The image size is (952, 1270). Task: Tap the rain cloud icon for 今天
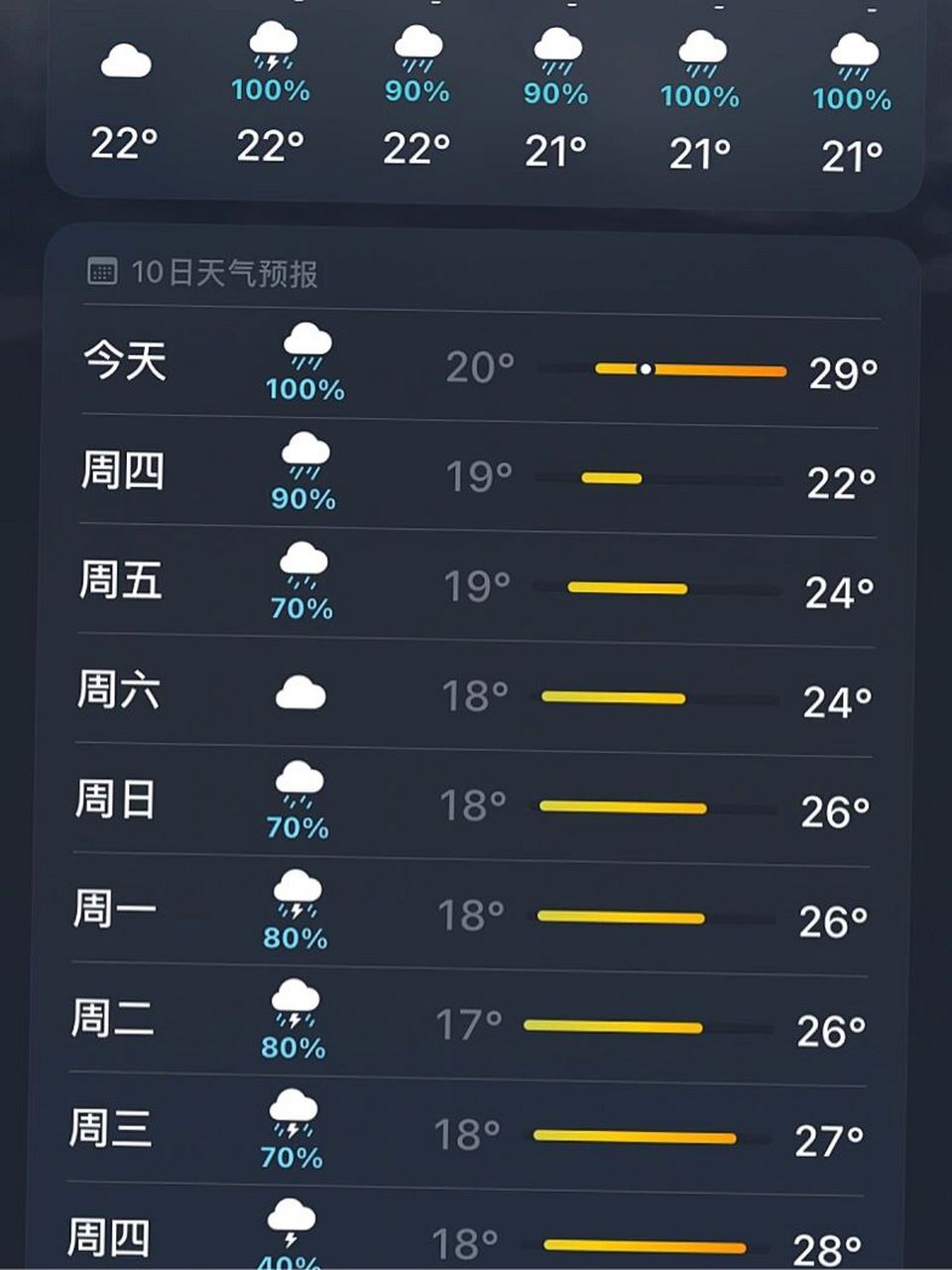coord(305,347)
